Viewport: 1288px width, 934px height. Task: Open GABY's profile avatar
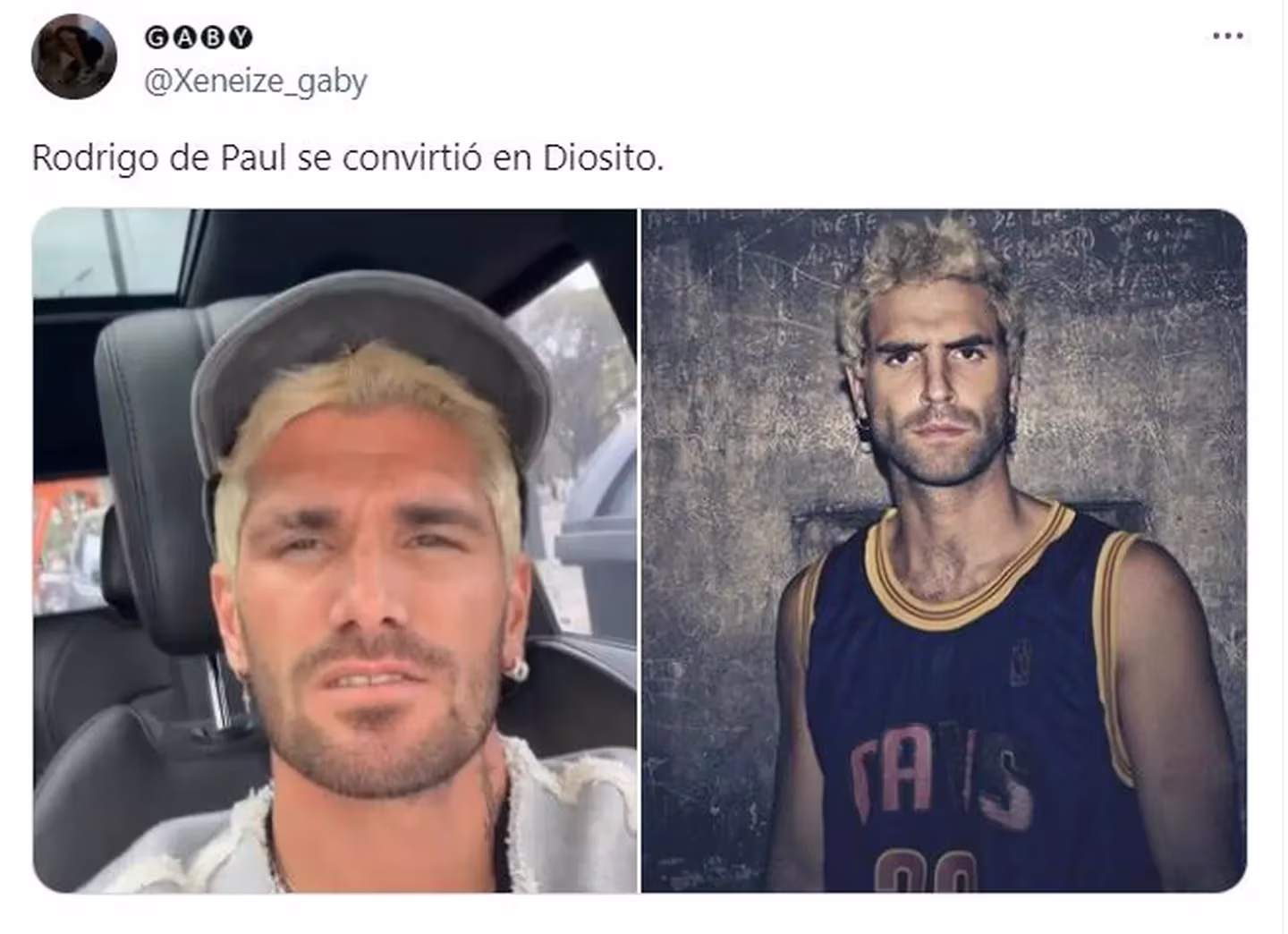click(x=73, y=56)
